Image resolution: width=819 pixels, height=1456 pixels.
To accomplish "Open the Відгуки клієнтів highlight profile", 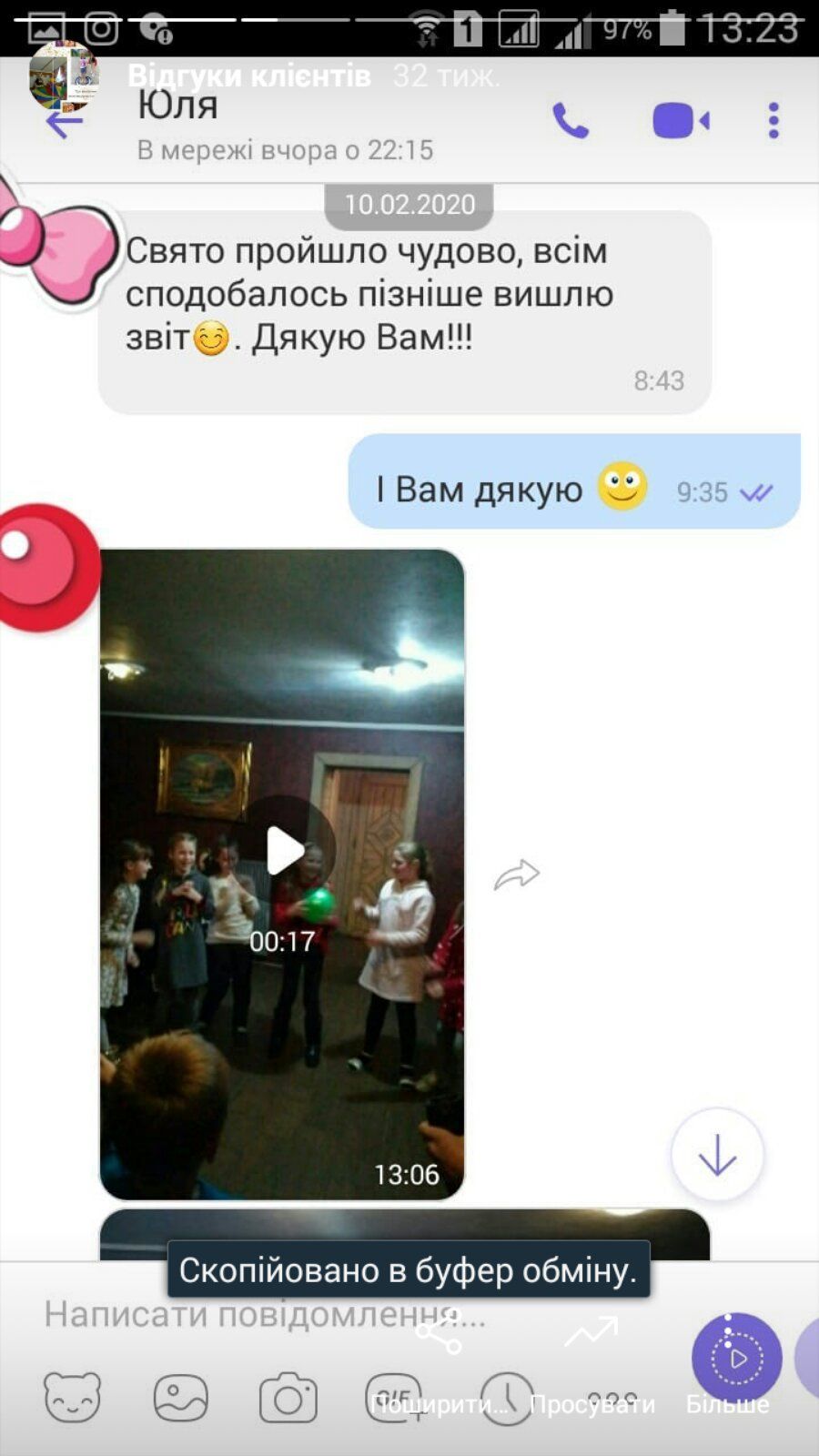I will click(64, 76).
